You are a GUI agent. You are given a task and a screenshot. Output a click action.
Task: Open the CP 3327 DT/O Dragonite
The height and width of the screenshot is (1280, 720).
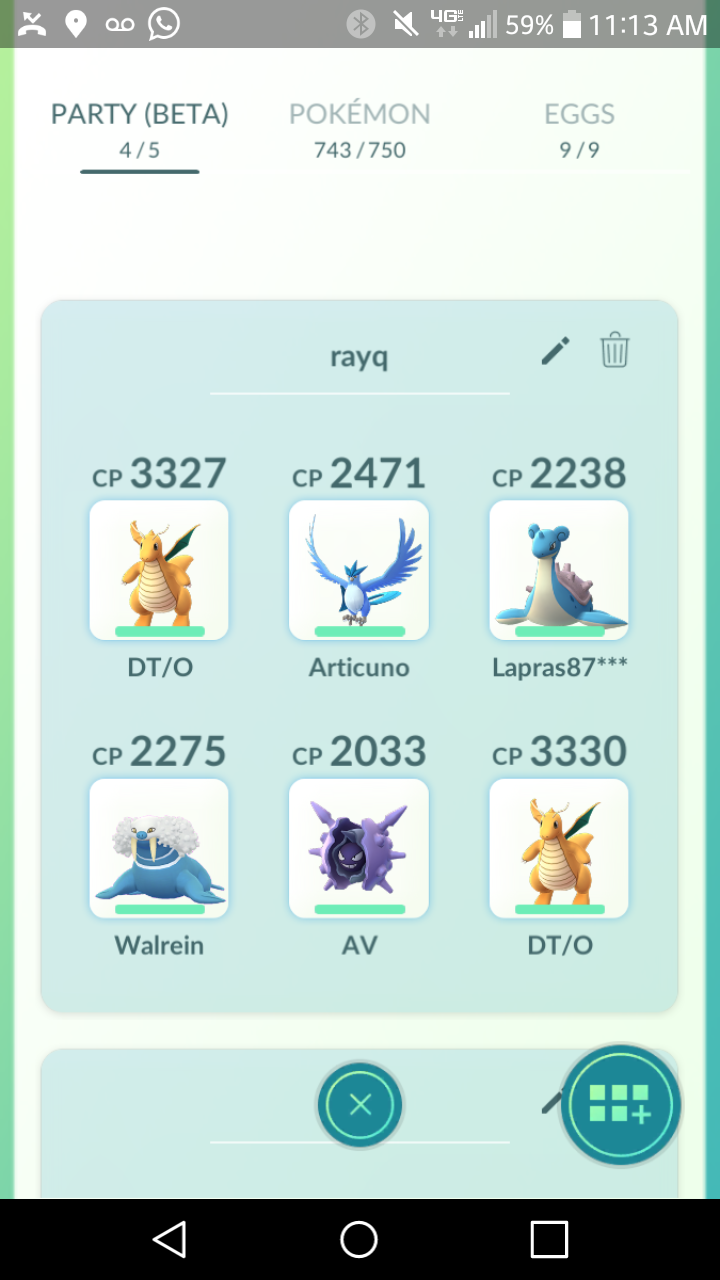(x=159, y=570)
